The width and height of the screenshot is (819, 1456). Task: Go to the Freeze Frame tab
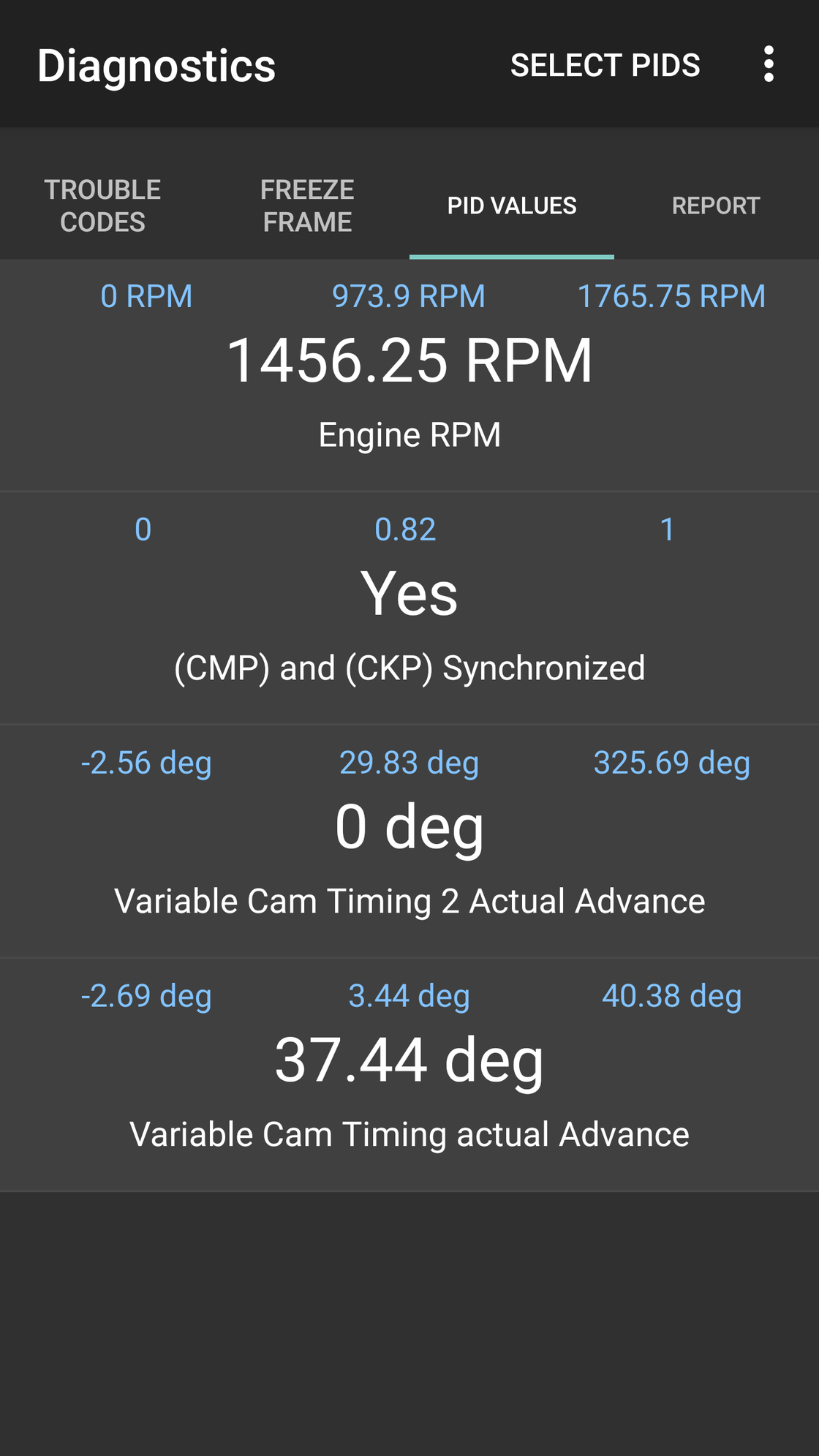307,205
